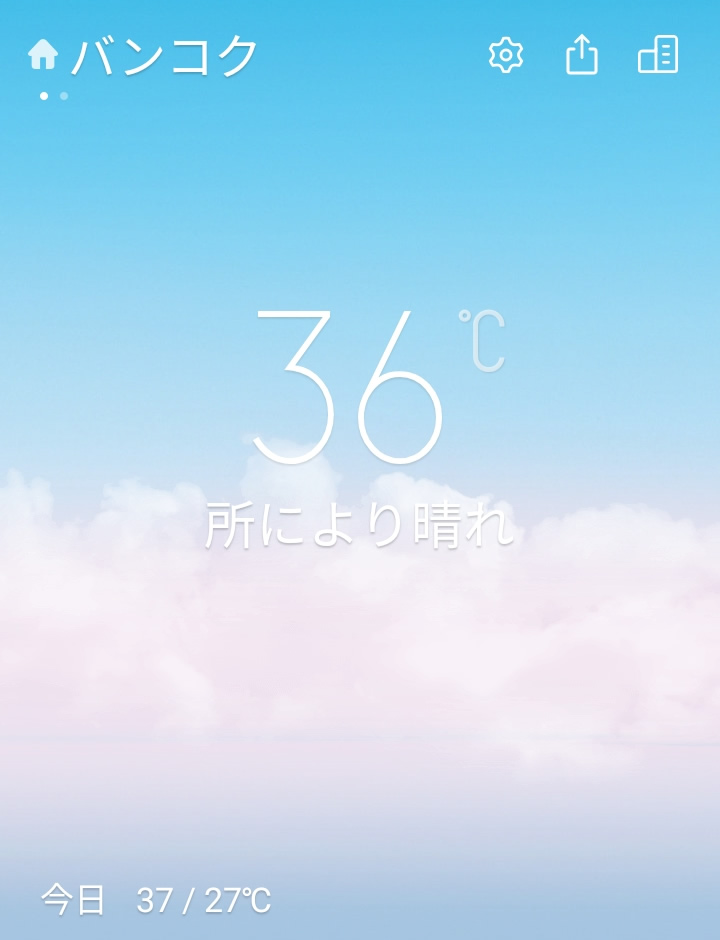
Task: Share the Bangkok weather
Action: pos(582,55)
